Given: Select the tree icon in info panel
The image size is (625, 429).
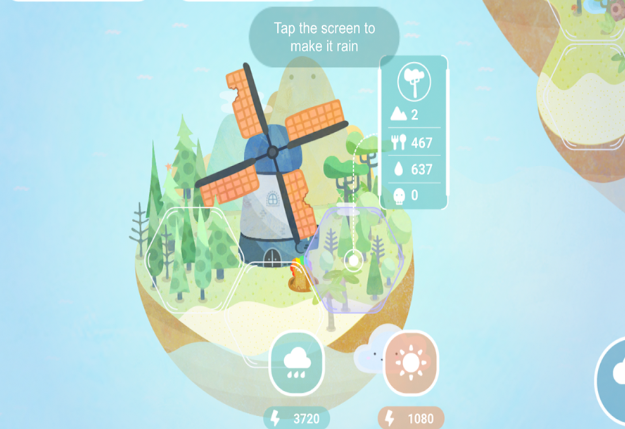Looking at the screenshot, I should (413, 82).
